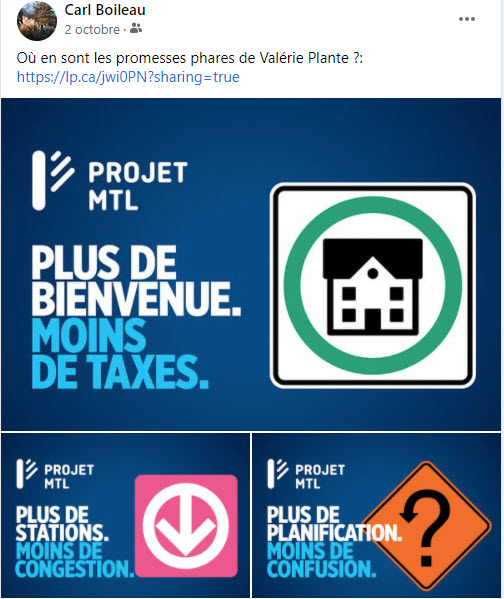Viewport: 504px width, 599px height.
Task: View the post date 2 octobre
Action: [92, 29]
